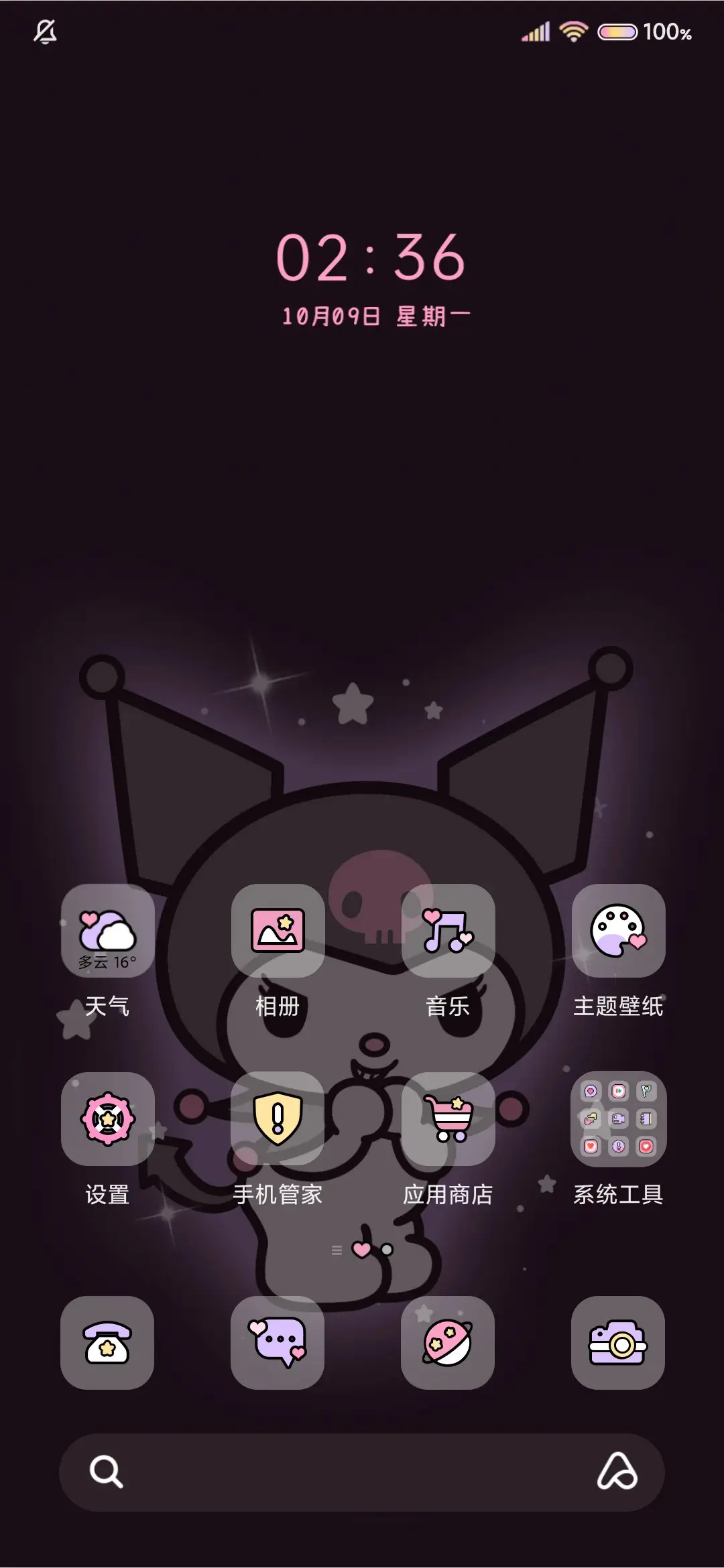Tap the Do Not Disturb status bar icon
This screenshot has height=1568, width=724.
[x=44, y=32]
